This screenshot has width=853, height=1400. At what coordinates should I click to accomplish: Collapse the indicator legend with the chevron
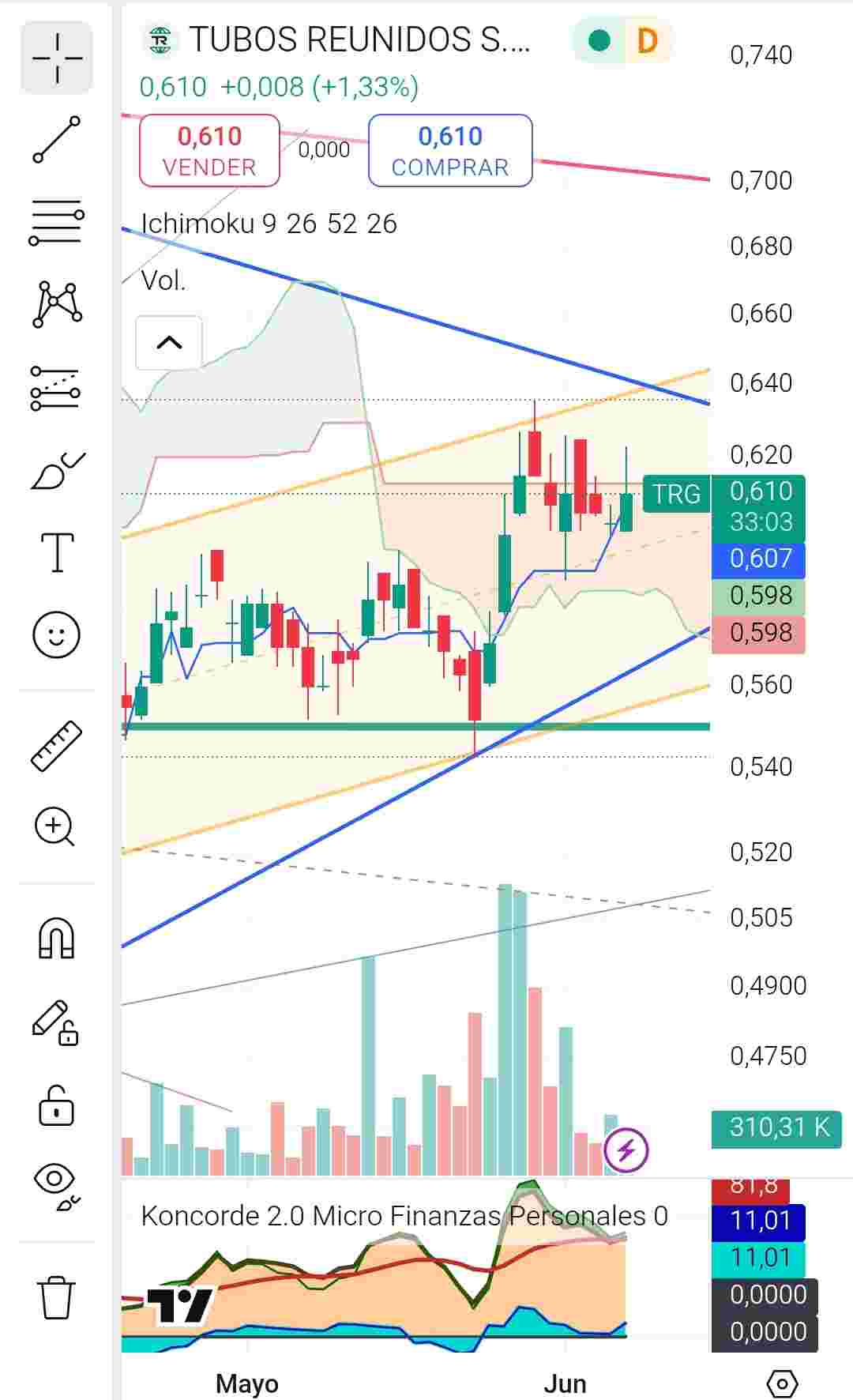(169, 343)
